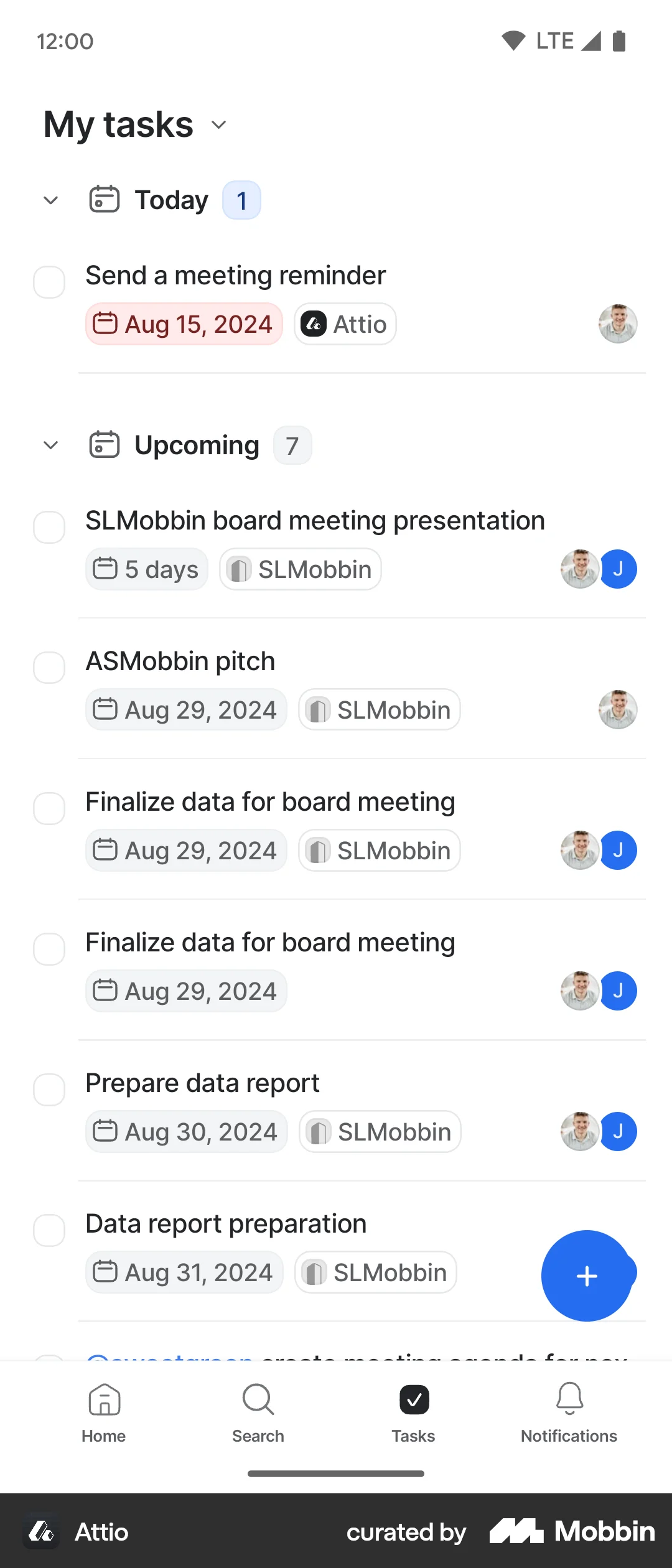This screenshot has height=1568, width=672.
Task: Open the Tasks tab in bottom navigation
Action: coord(413,1412)
